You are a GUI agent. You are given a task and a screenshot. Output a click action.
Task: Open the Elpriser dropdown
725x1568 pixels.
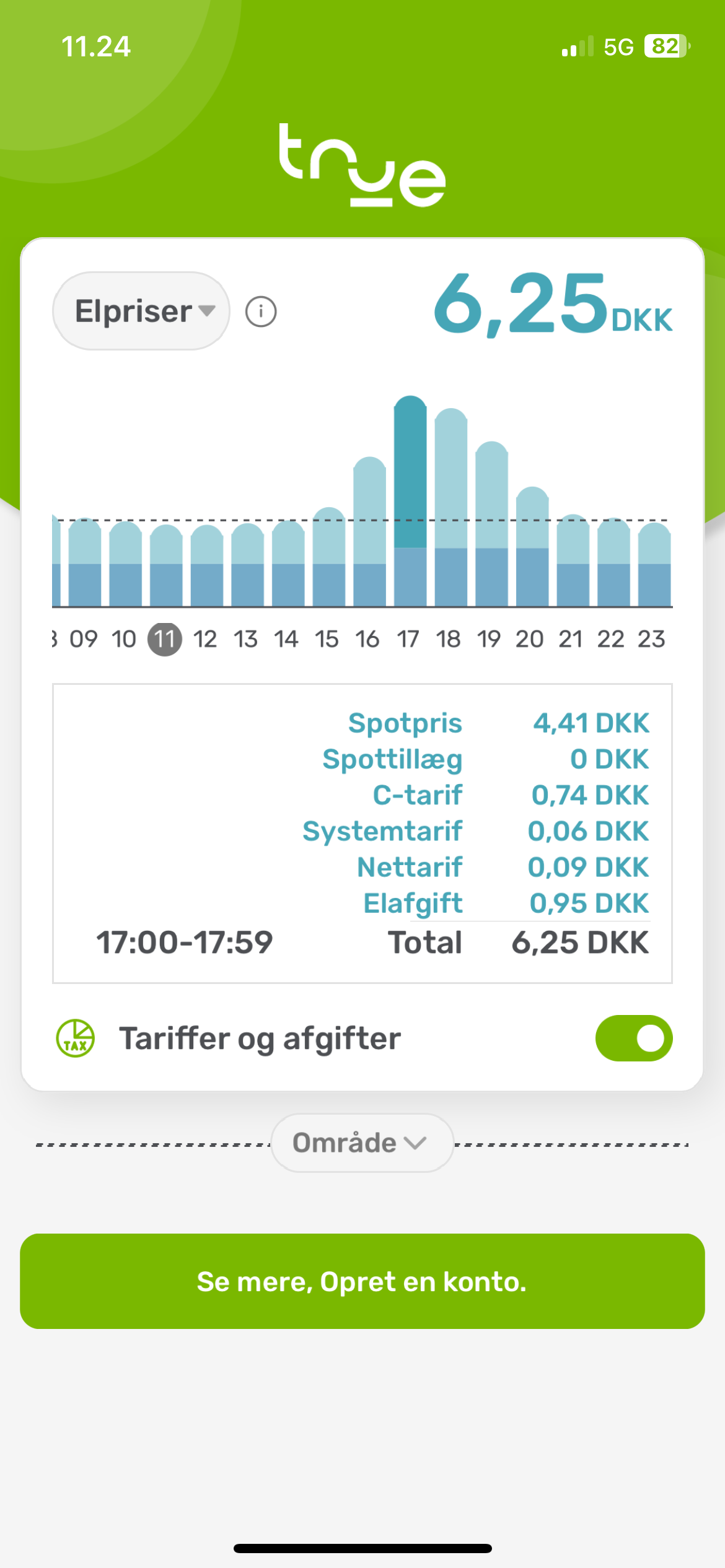141,311
